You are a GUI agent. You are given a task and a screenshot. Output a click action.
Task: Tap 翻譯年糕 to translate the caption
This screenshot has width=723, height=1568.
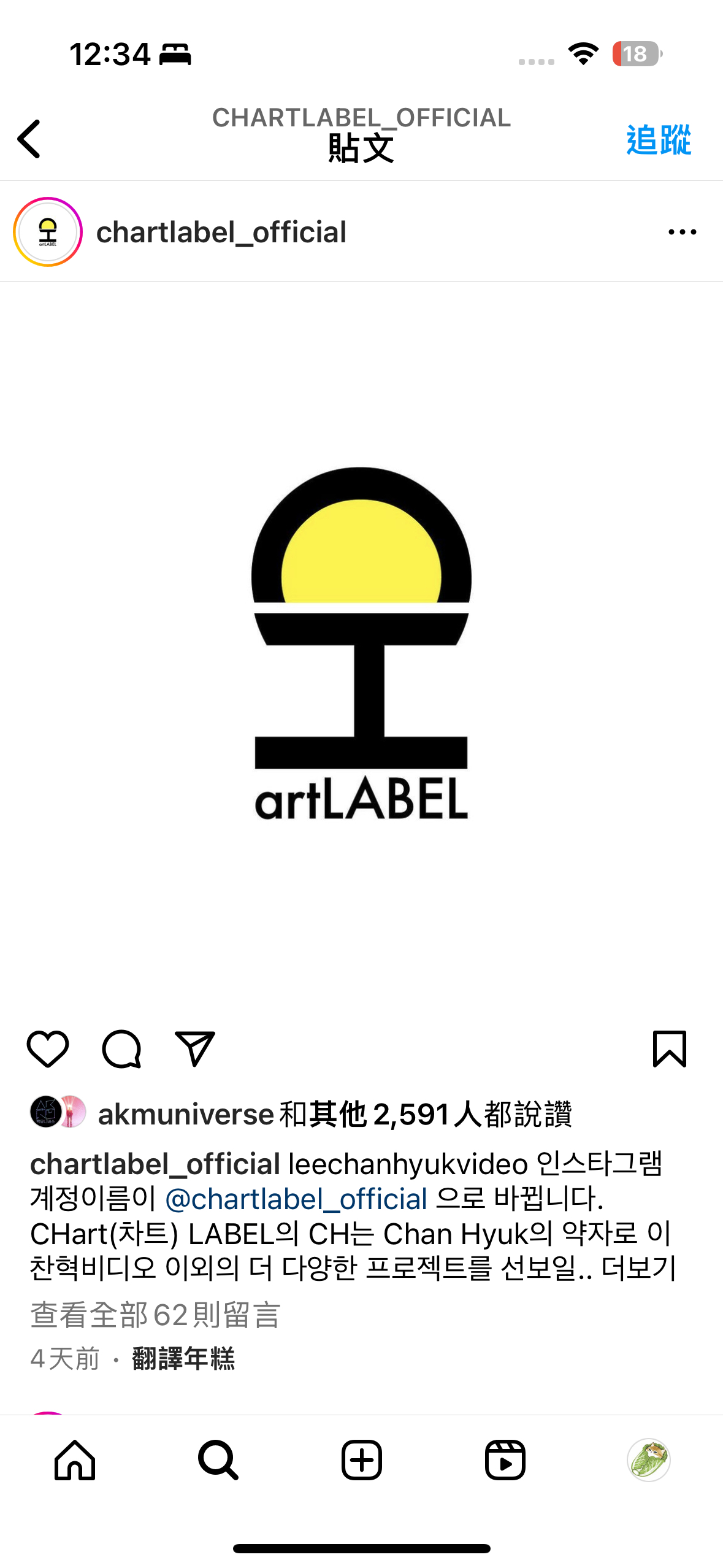click(183, 1359)
